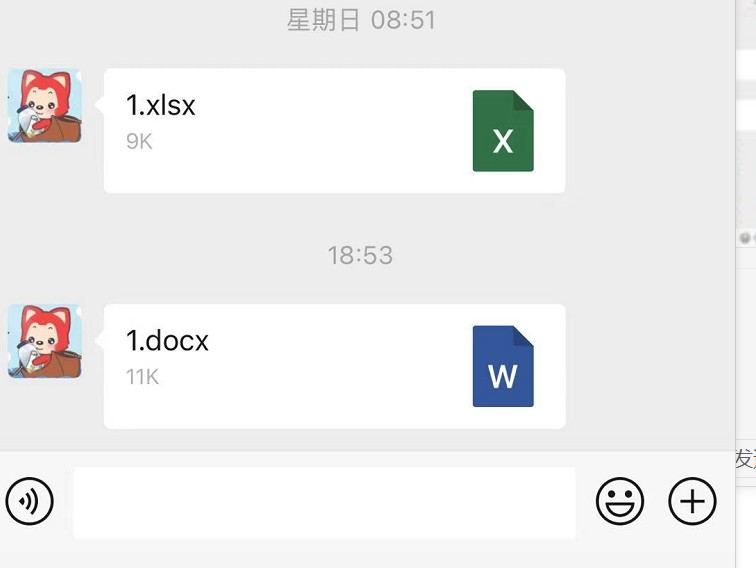Open the 1.xlsx file message
Image resolution: width=756 pixels, height=568 pixels.
tap(334, 131)
